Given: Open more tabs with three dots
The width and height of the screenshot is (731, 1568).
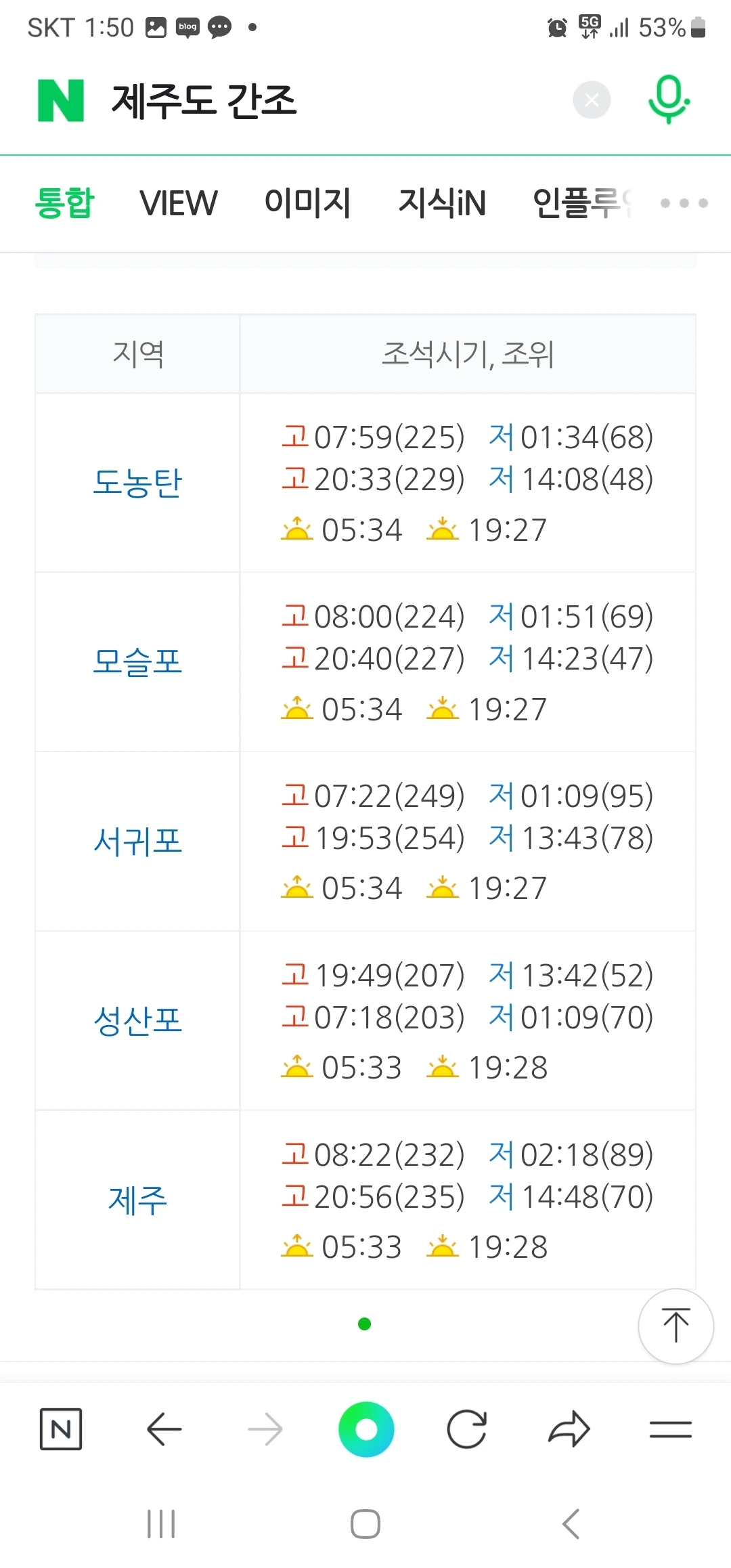Looking at the screenshot, I should [684, 203].
